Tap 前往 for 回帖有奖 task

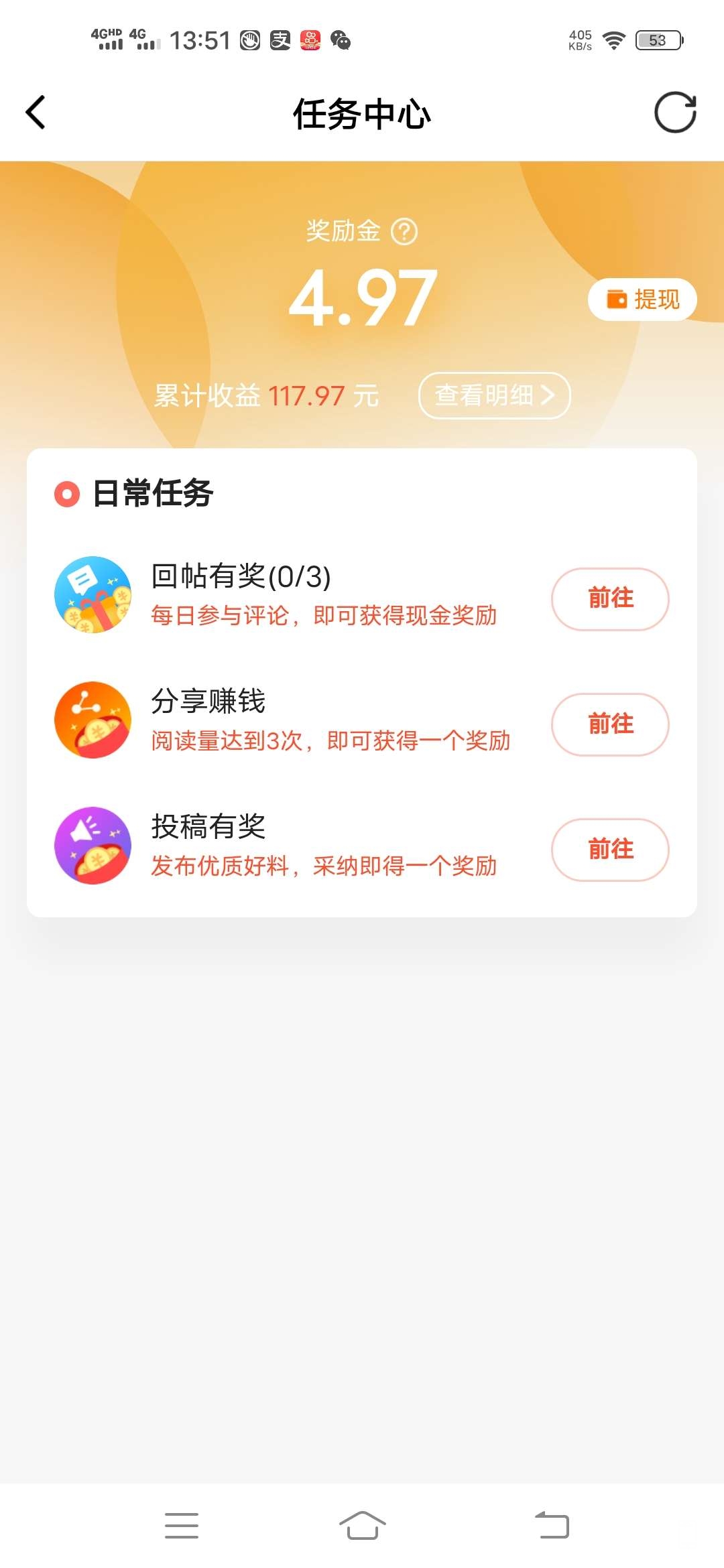(x=610, y=598)
